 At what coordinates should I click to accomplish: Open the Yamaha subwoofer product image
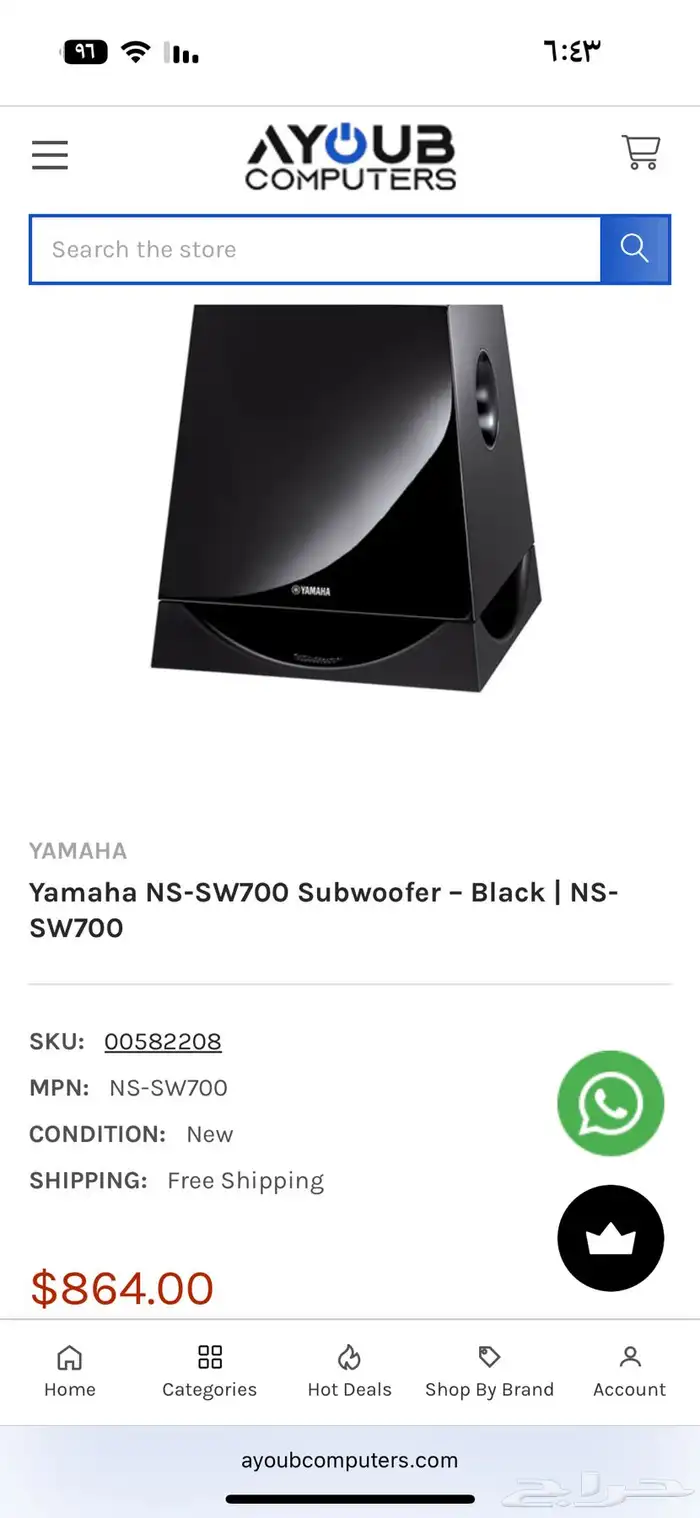coord(347,500)
